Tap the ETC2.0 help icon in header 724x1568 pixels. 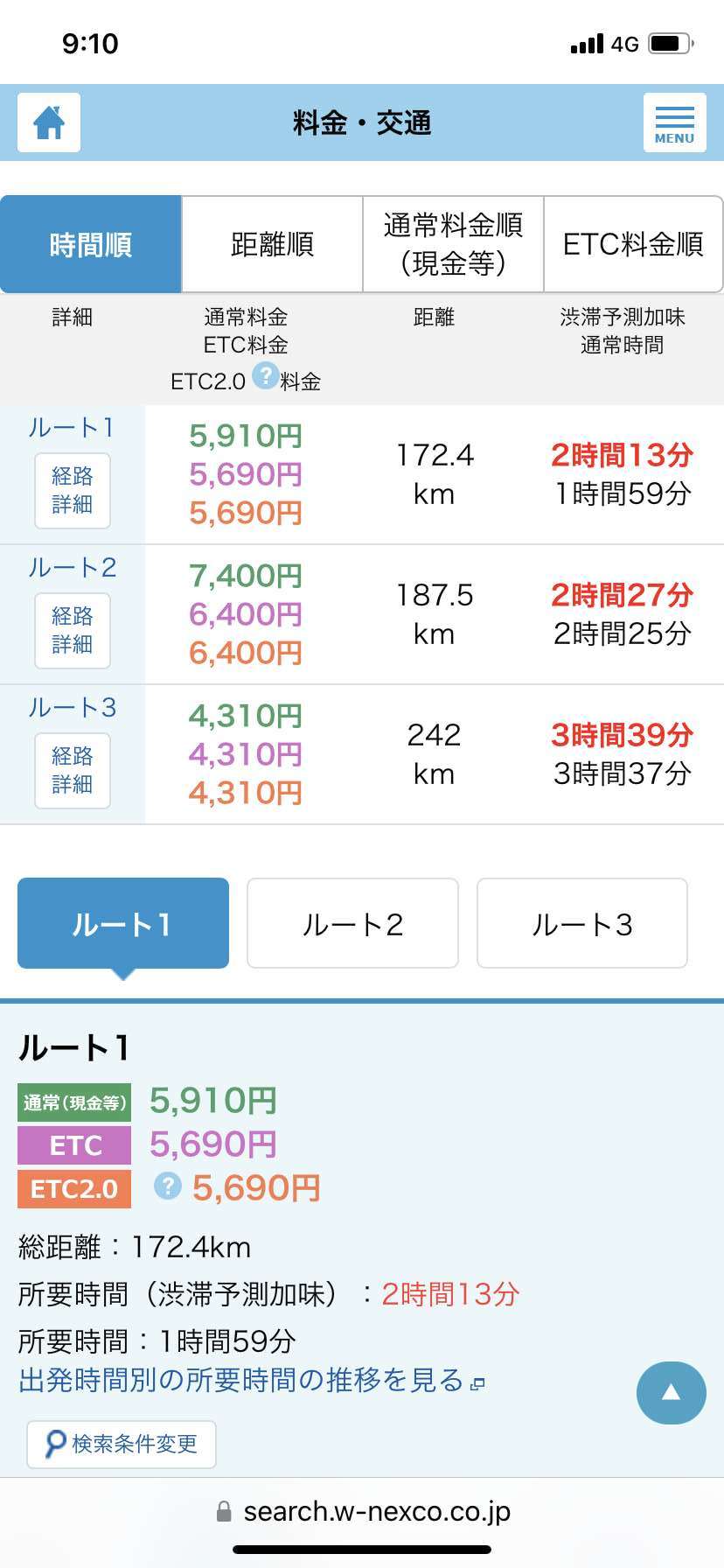pos(265,376)
